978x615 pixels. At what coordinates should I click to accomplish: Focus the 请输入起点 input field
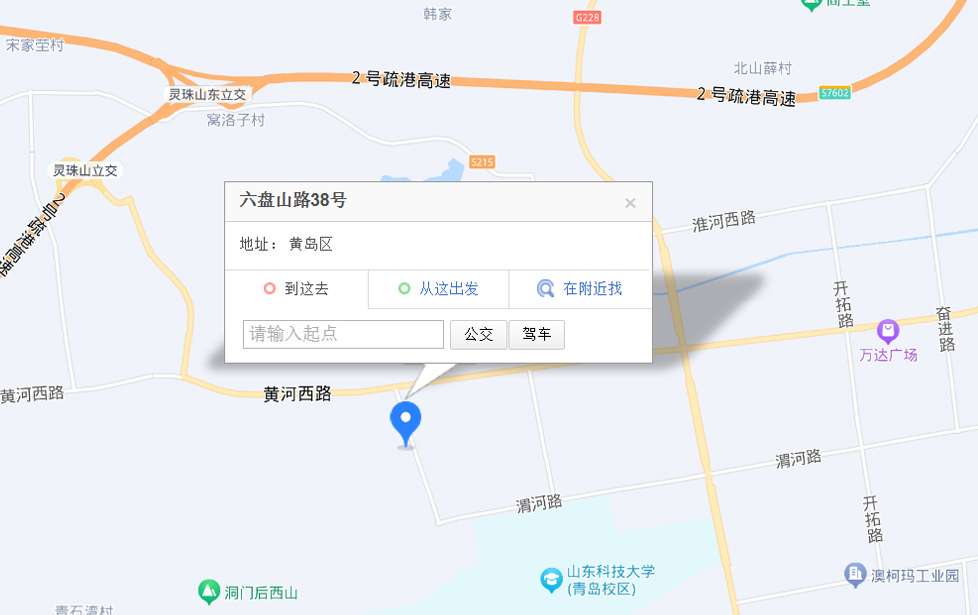[x=343, y=334]
